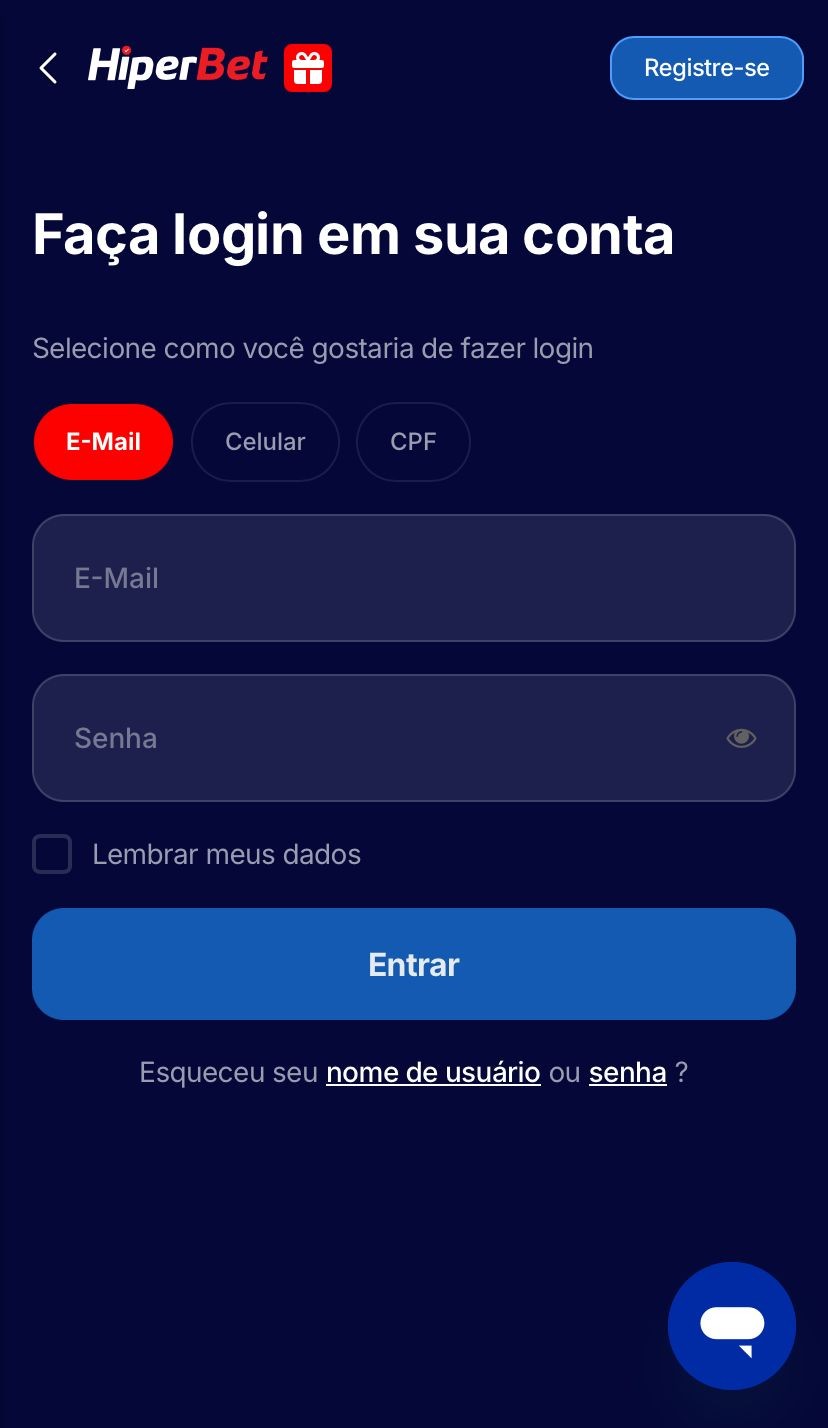Image resolution: width=828 pixels, height=1428 pixels.
Task: Open the gift box promotions icon
Action: click(x=308, y=68)
